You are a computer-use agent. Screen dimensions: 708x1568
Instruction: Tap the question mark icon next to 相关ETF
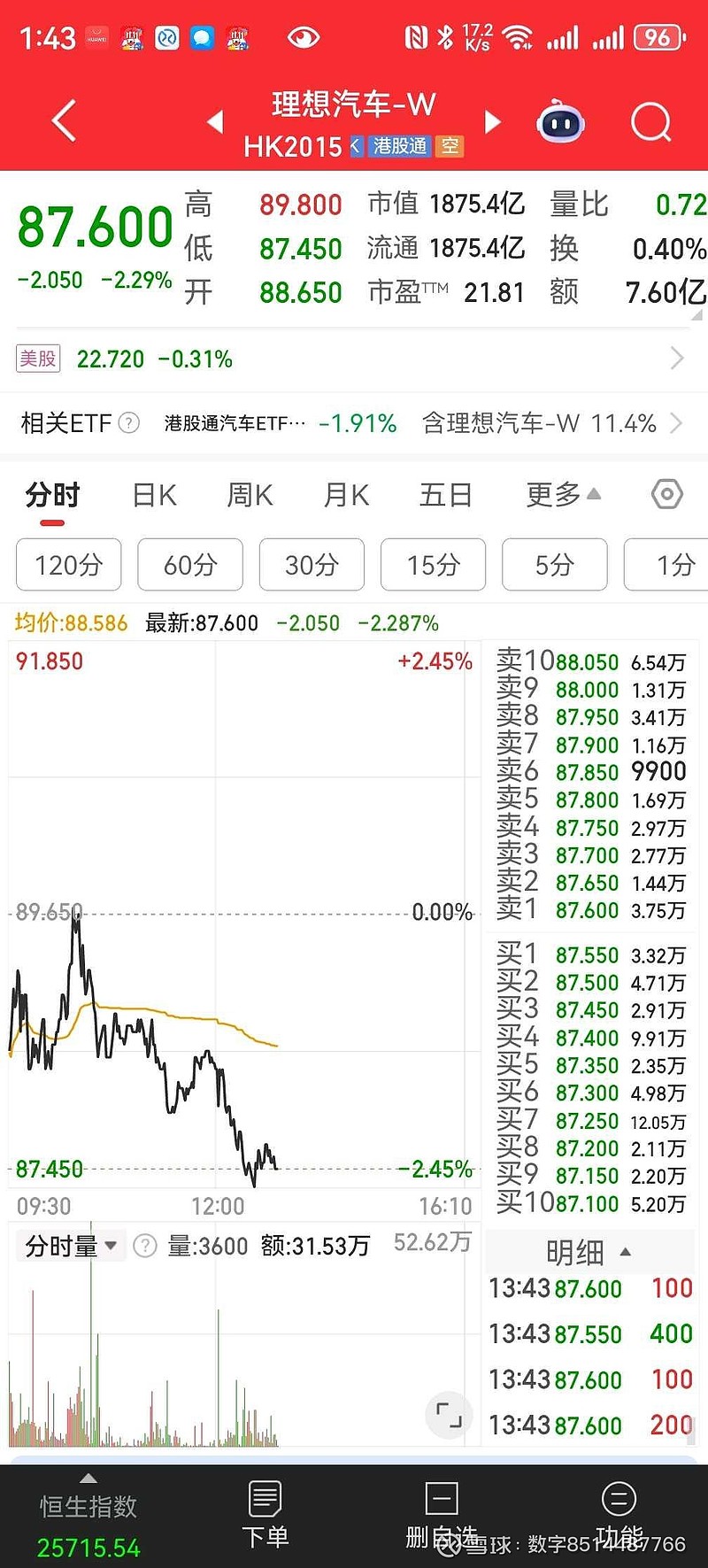[128, 423]
